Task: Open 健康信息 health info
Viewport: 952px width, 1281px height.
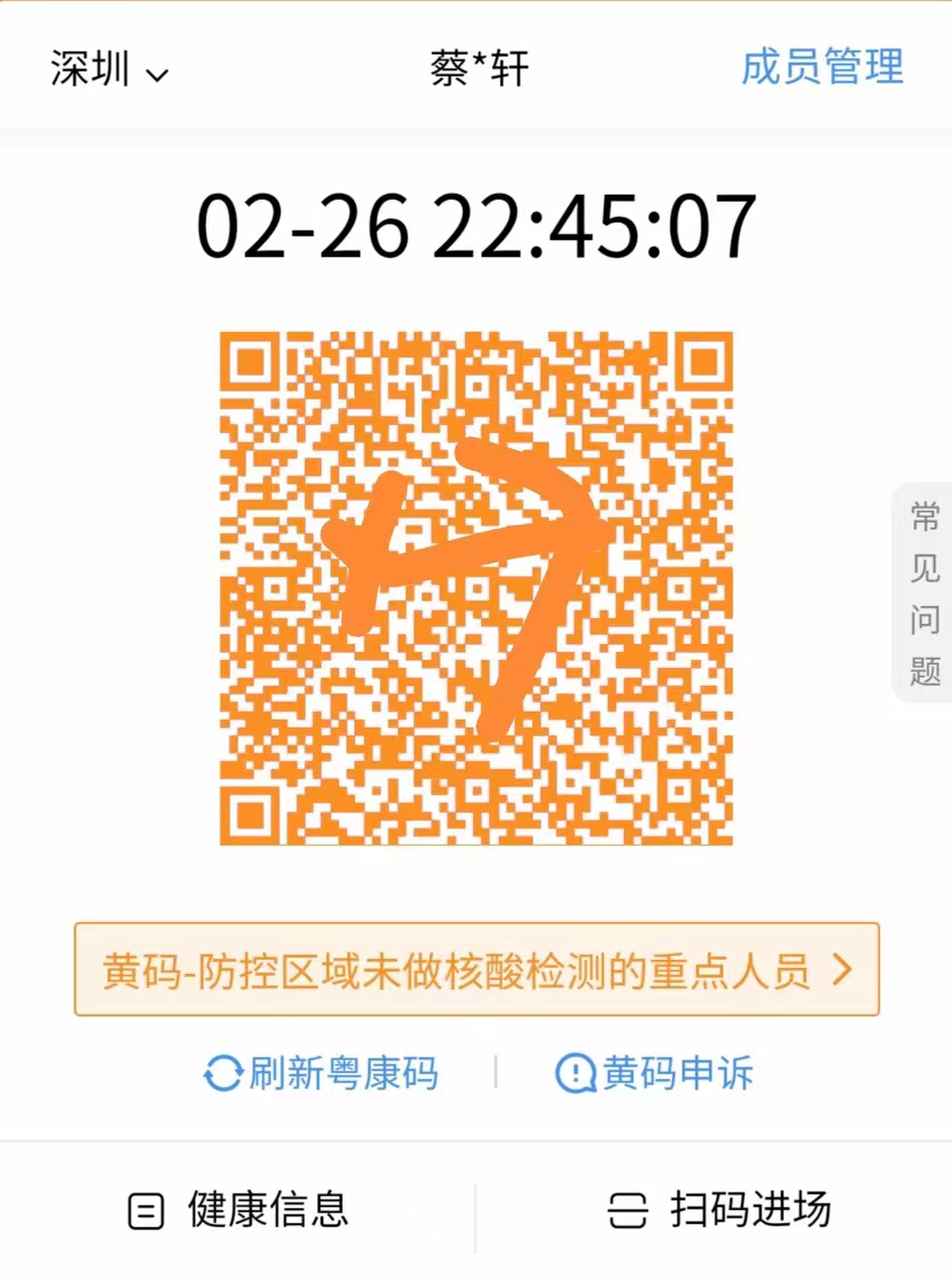Action: (x=238, y=1209)
